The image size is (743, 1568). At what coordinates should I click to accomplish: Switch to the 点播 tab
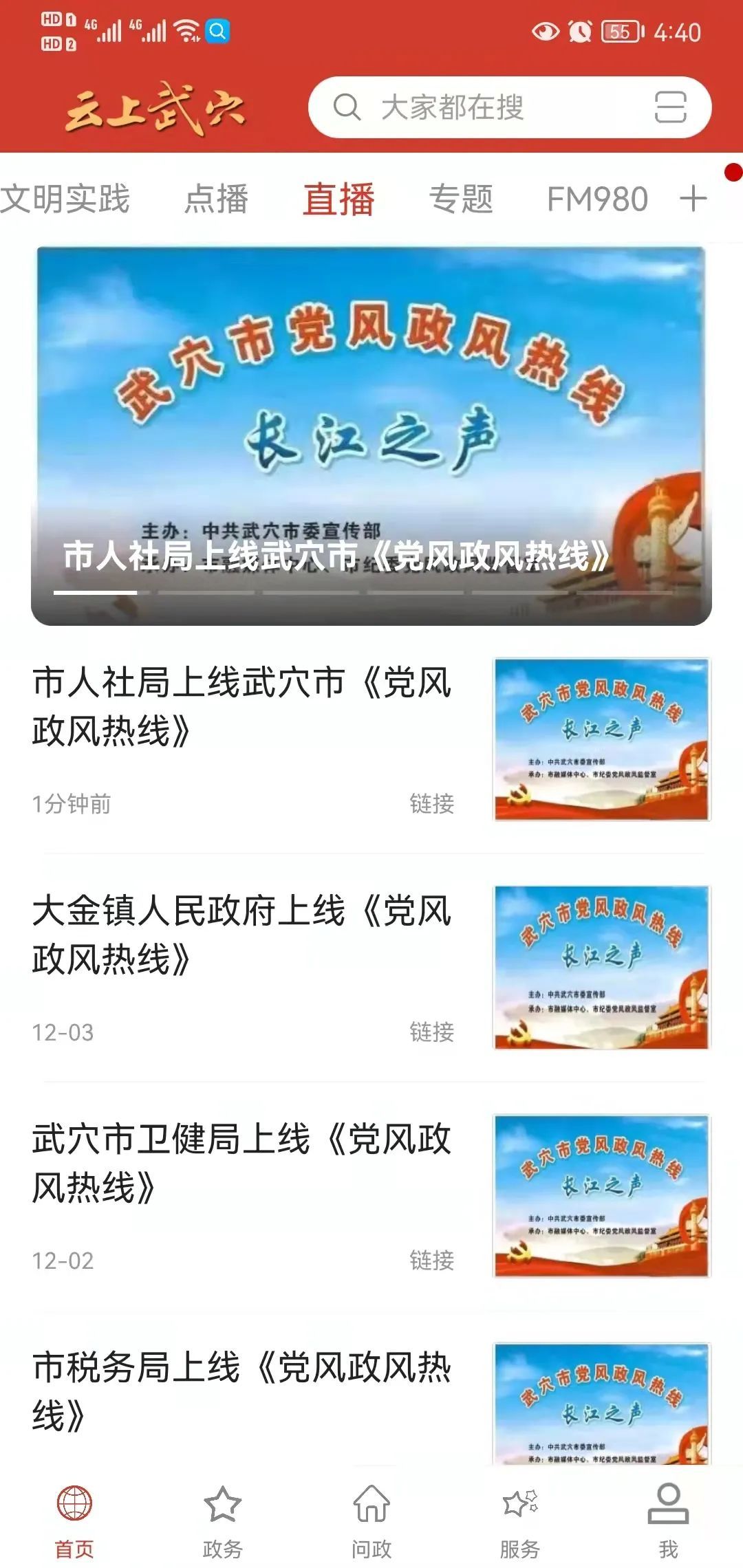click(x=216, y=199)
